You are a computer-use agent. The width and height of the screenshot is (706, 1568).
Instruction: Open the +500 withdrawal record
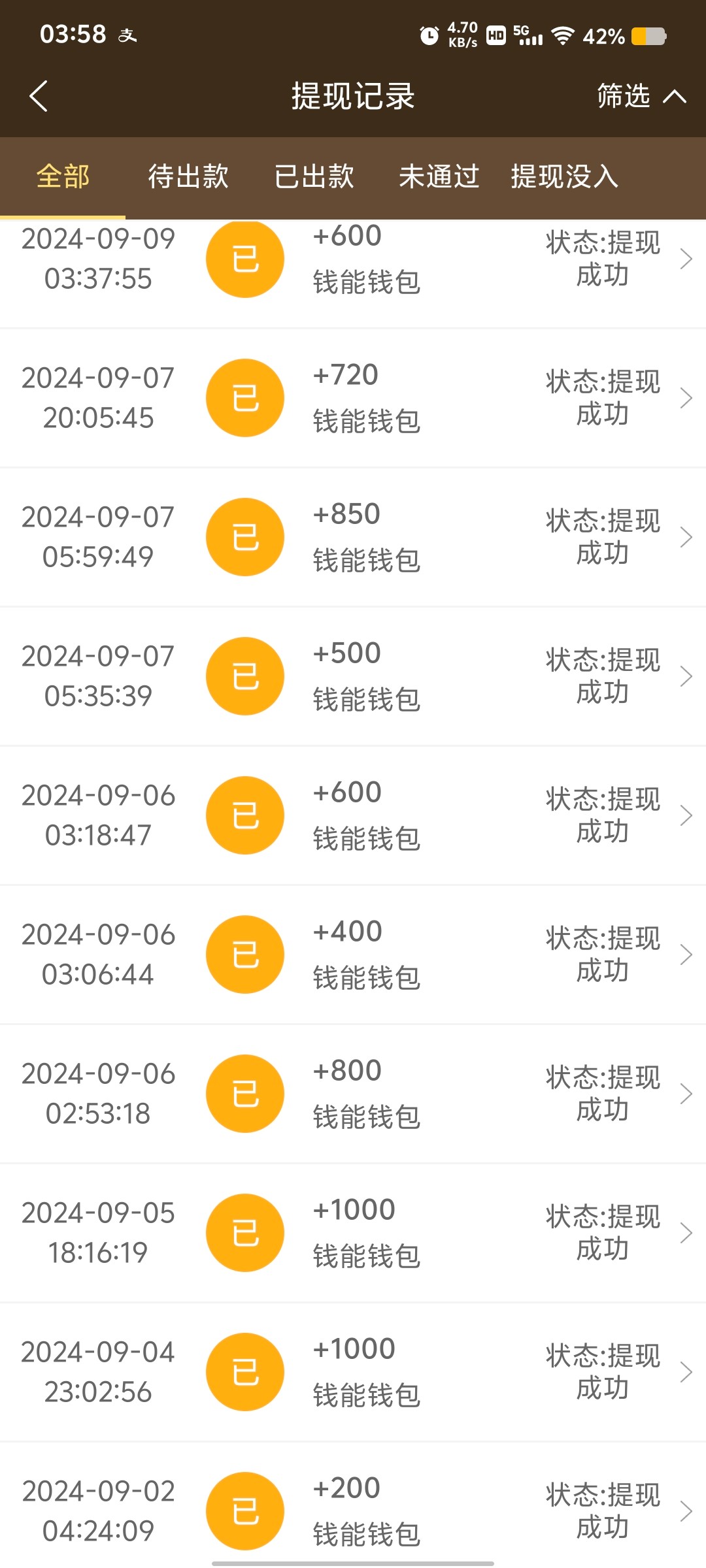pyautogui.click(x=353, y=676)
